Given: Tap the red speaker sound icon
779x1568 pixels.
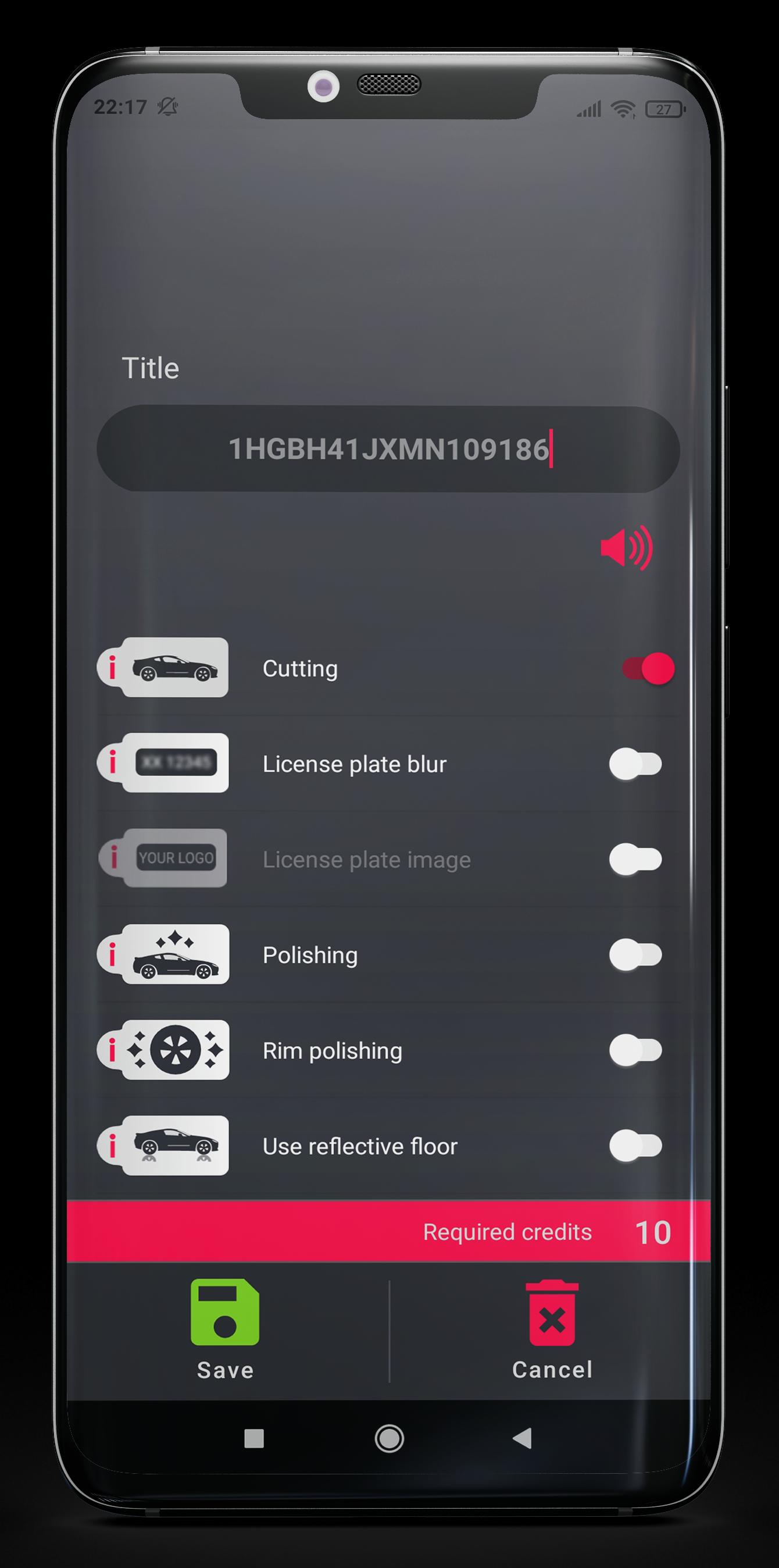Looking at the screenshot, I should [626, 548].
